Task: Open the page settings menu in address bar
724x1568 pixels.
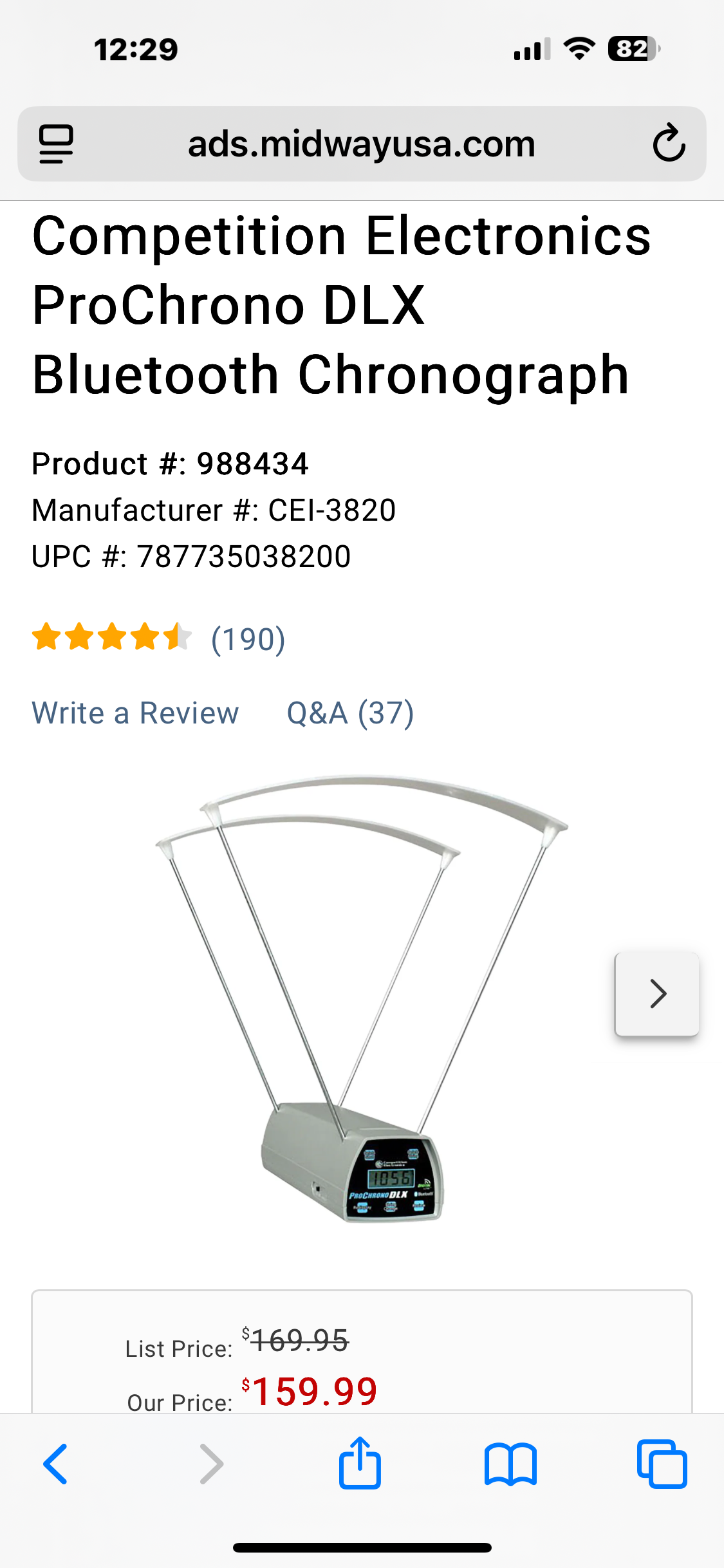Action: (x=56, y=144)
